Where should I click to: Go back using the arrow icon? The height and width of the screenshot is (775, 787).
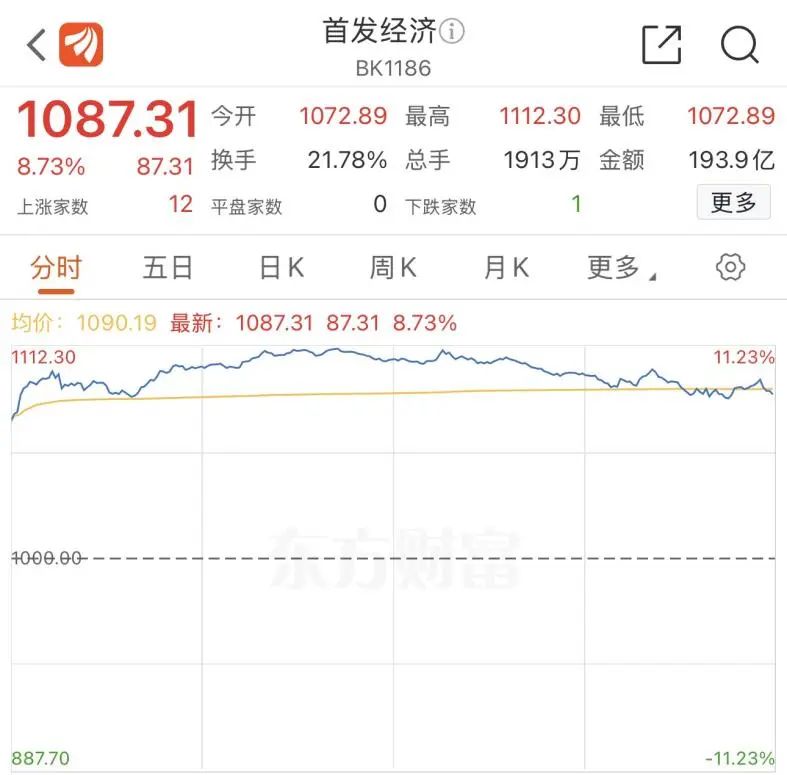35,45
